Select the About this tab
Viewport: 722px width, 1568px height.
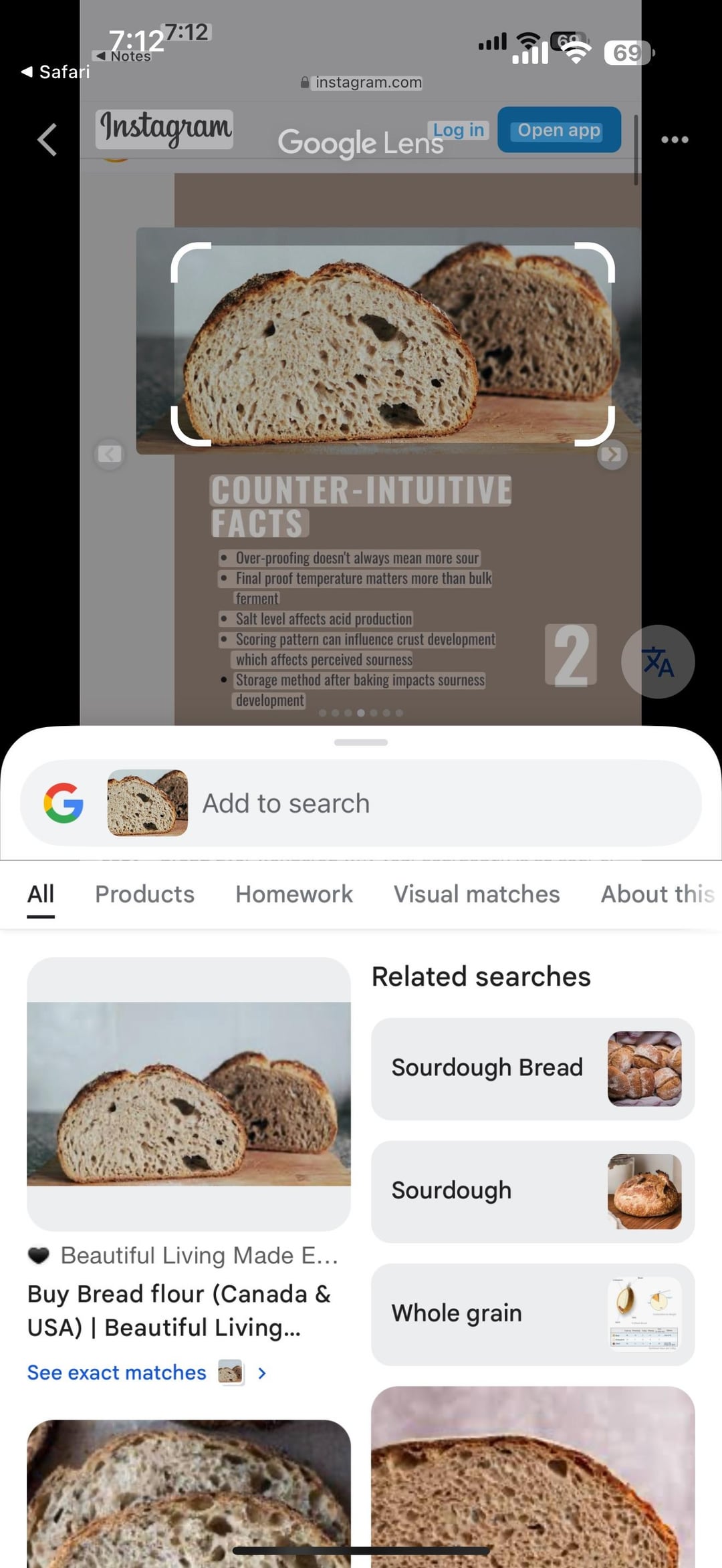pos(657,894)
